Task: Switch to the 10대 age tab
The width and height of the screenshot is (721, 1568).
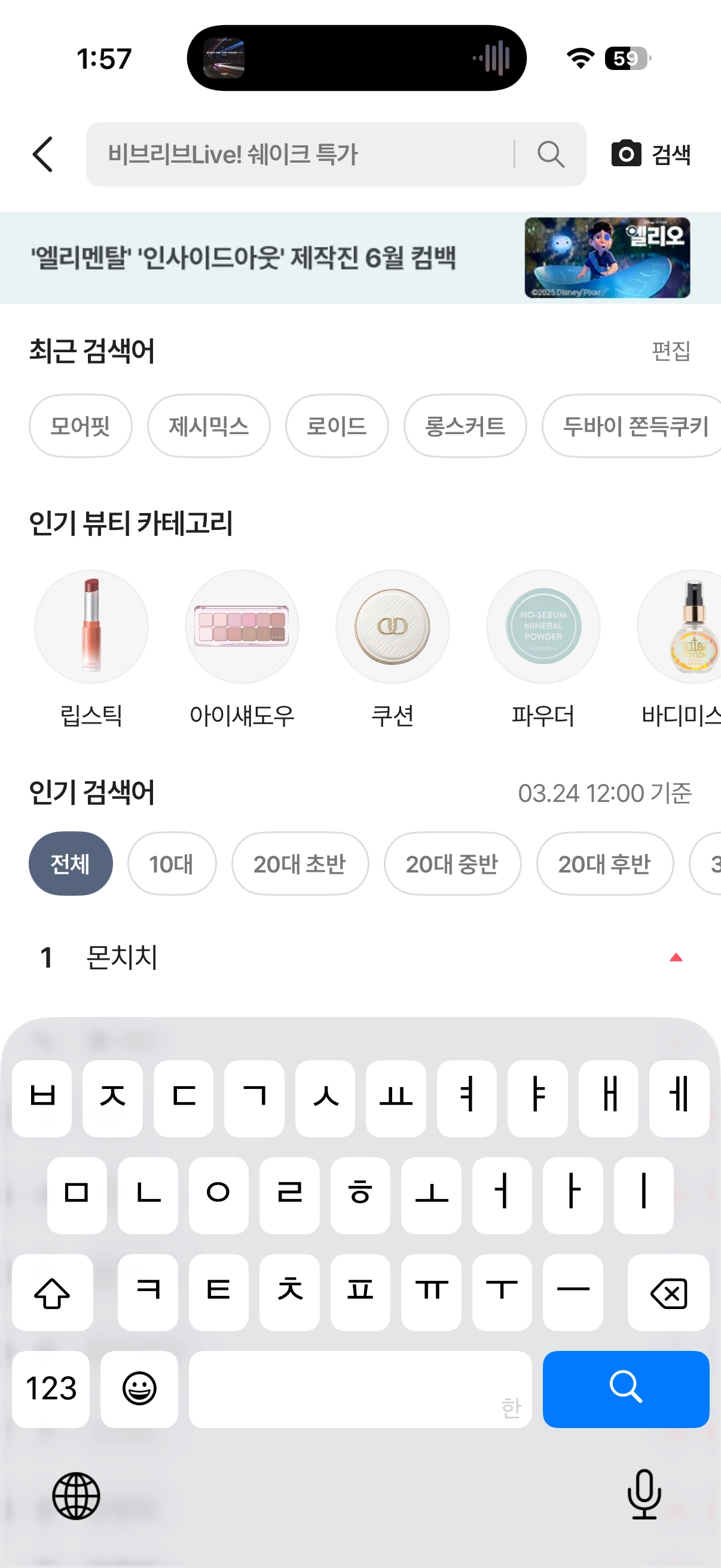Action: coord(172,864)
